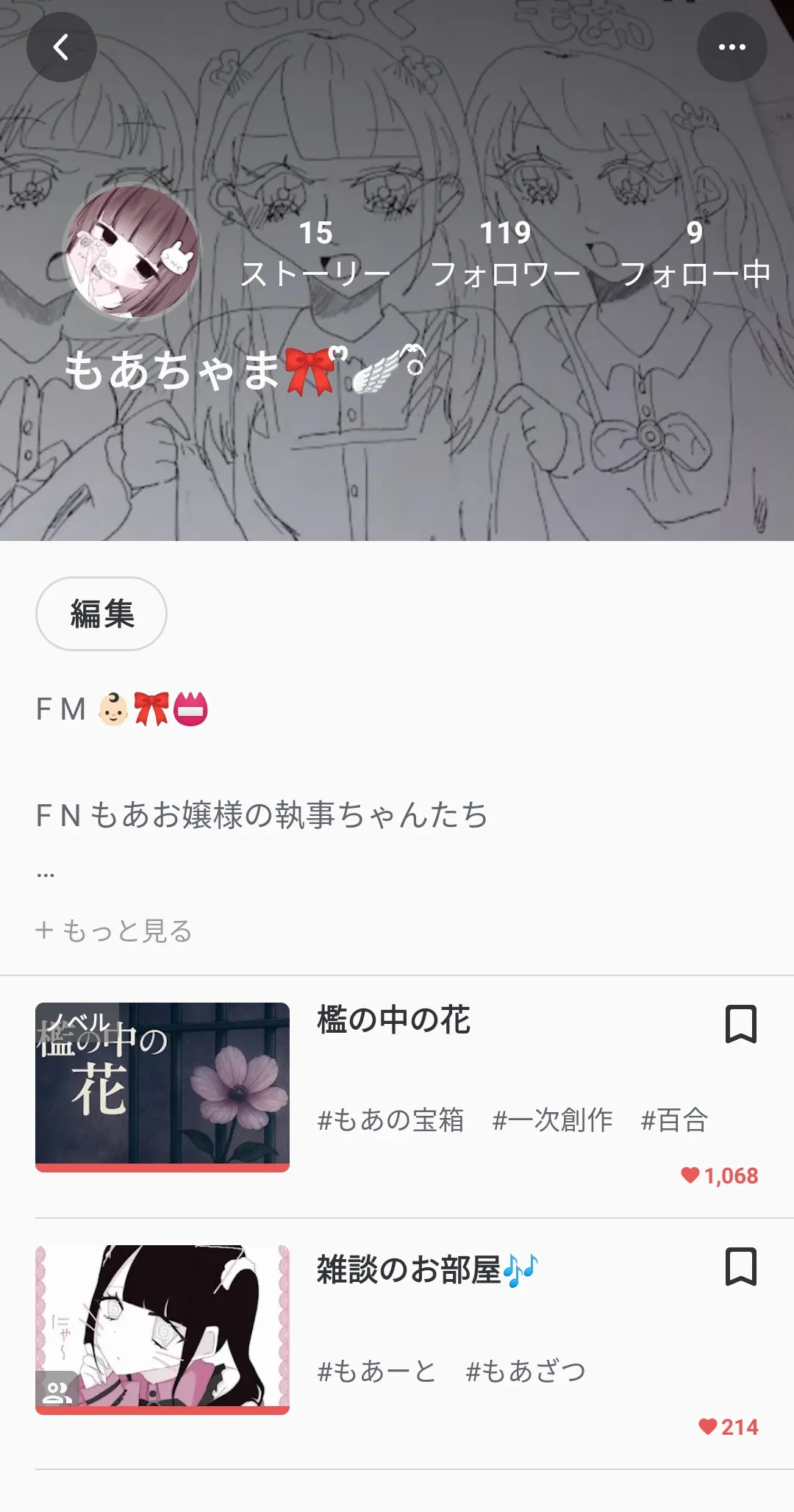Open the three-dot overflow menu
The height and width of the screenshot is (1512, 794).
click(732, 47)
